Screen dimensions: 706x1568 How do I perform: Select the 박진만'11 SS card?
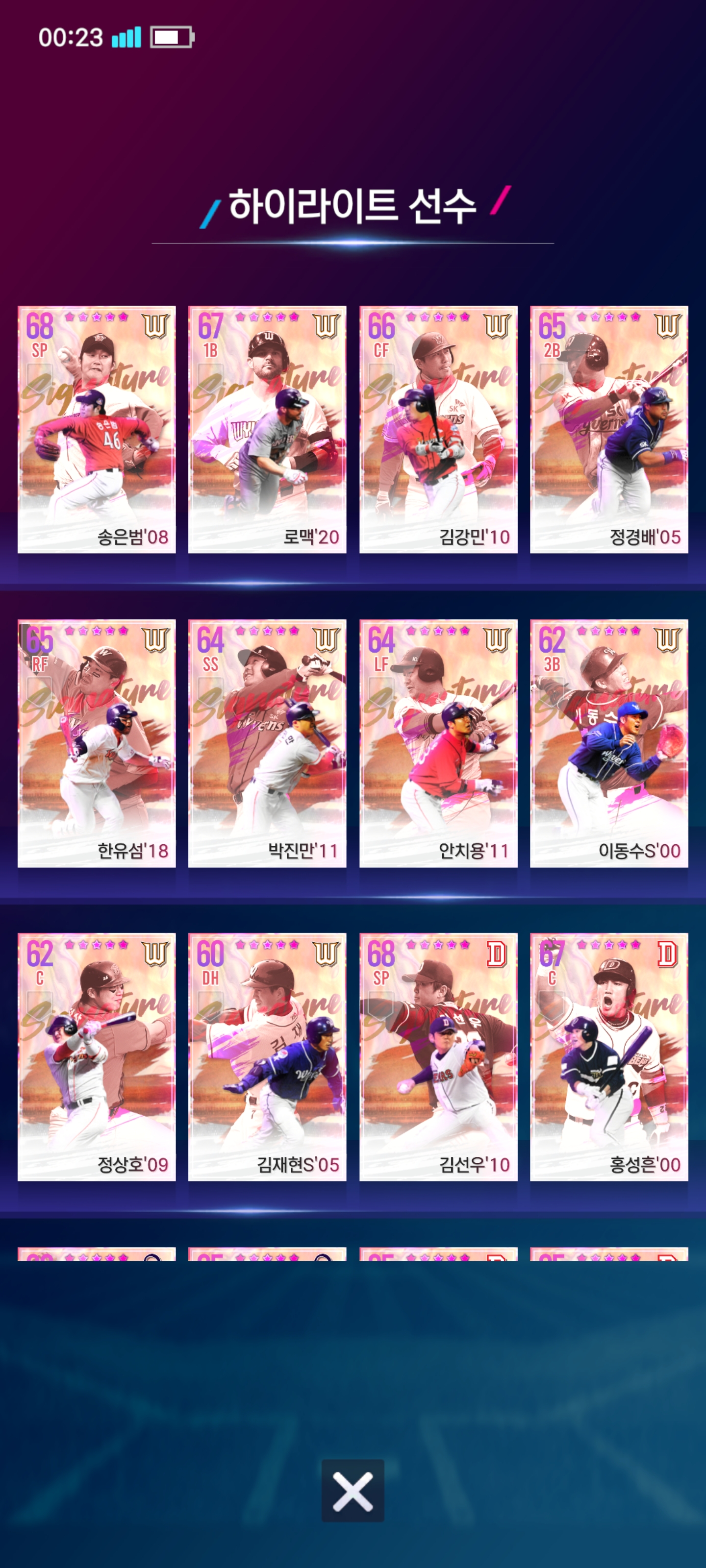click(x=267, y=743)
